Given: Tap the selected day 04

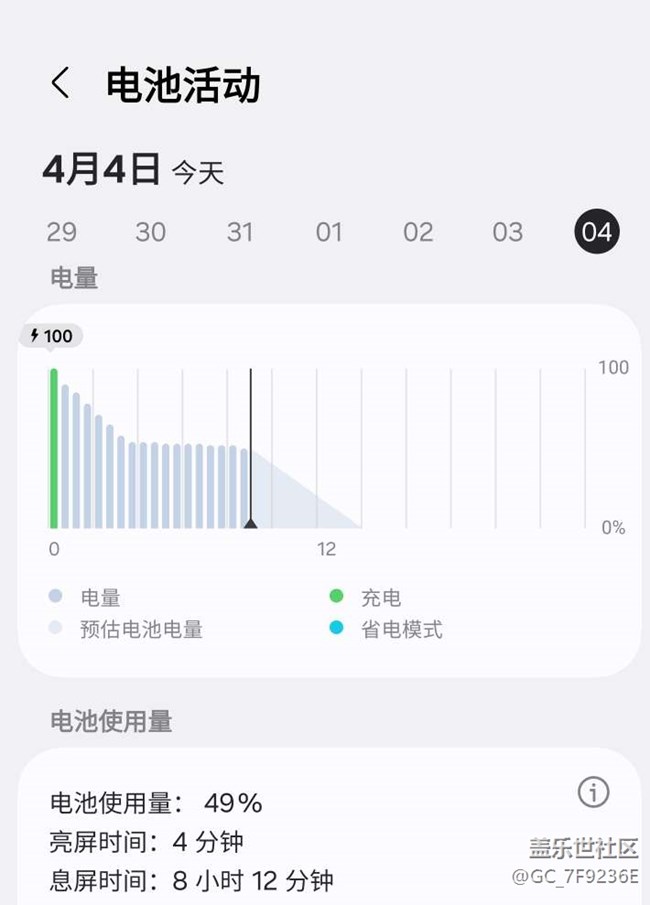Looking at the screenshot, I should pos(597,231).
